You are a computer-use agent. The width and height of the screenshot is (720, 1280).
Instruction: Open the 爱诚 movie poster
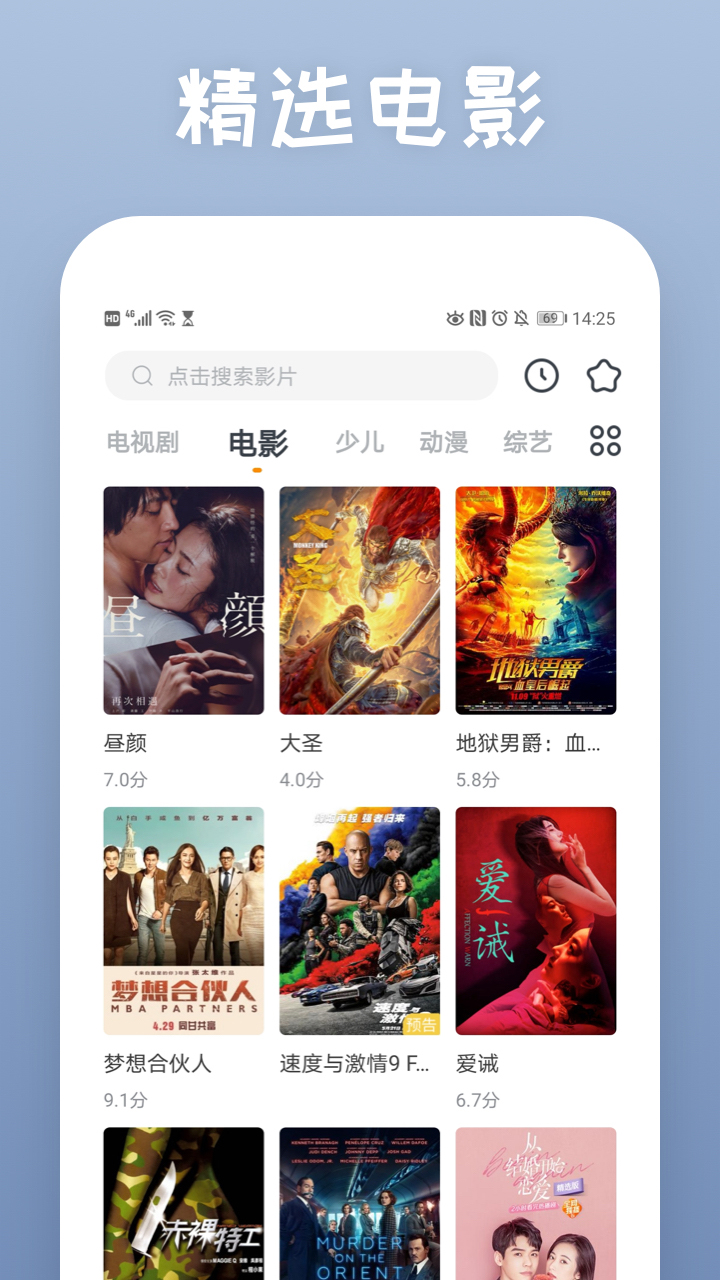tap(537, 920)
